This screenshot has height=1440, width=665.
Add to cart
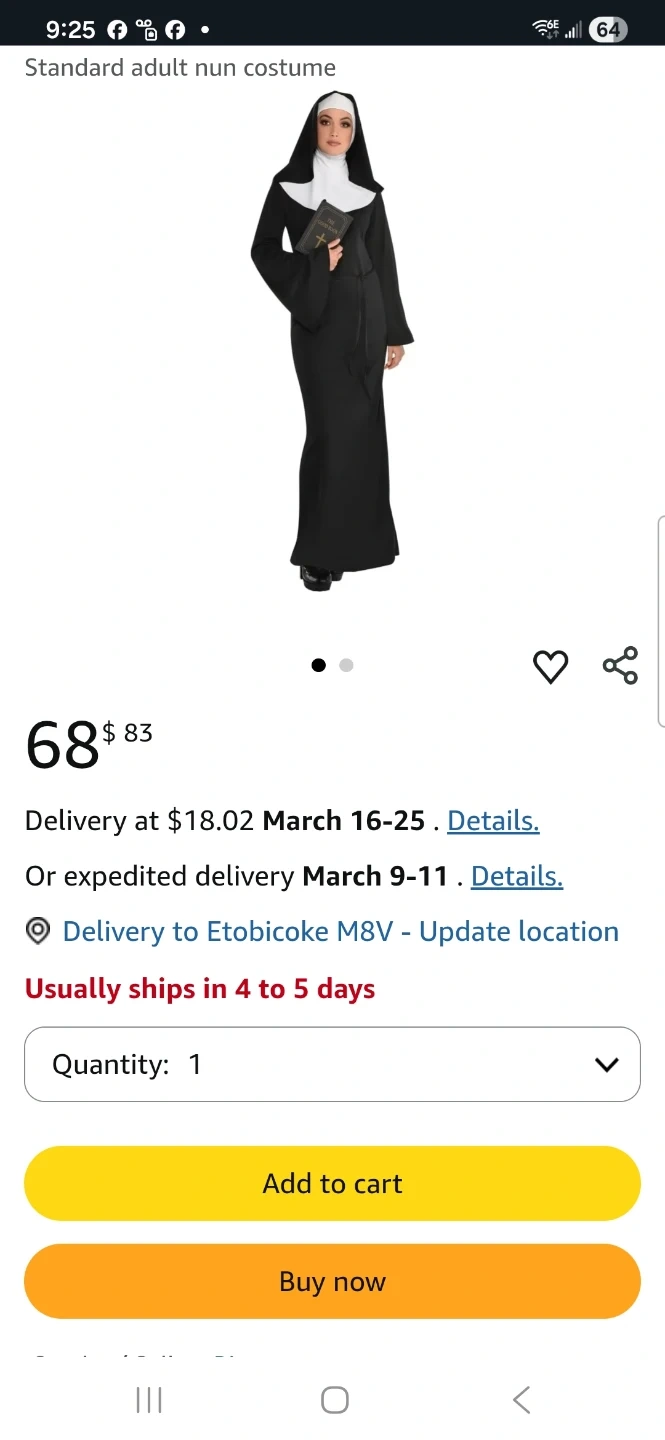pos(332,1184)
